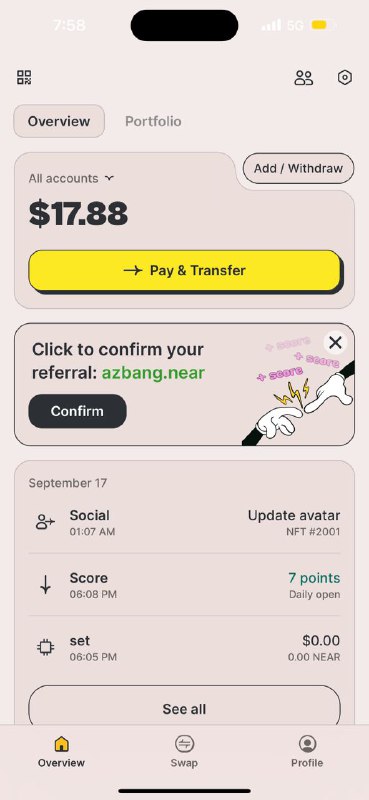Start Pay & Transfer
Screen dimensions: 369x800
click(x=184, y=270)
